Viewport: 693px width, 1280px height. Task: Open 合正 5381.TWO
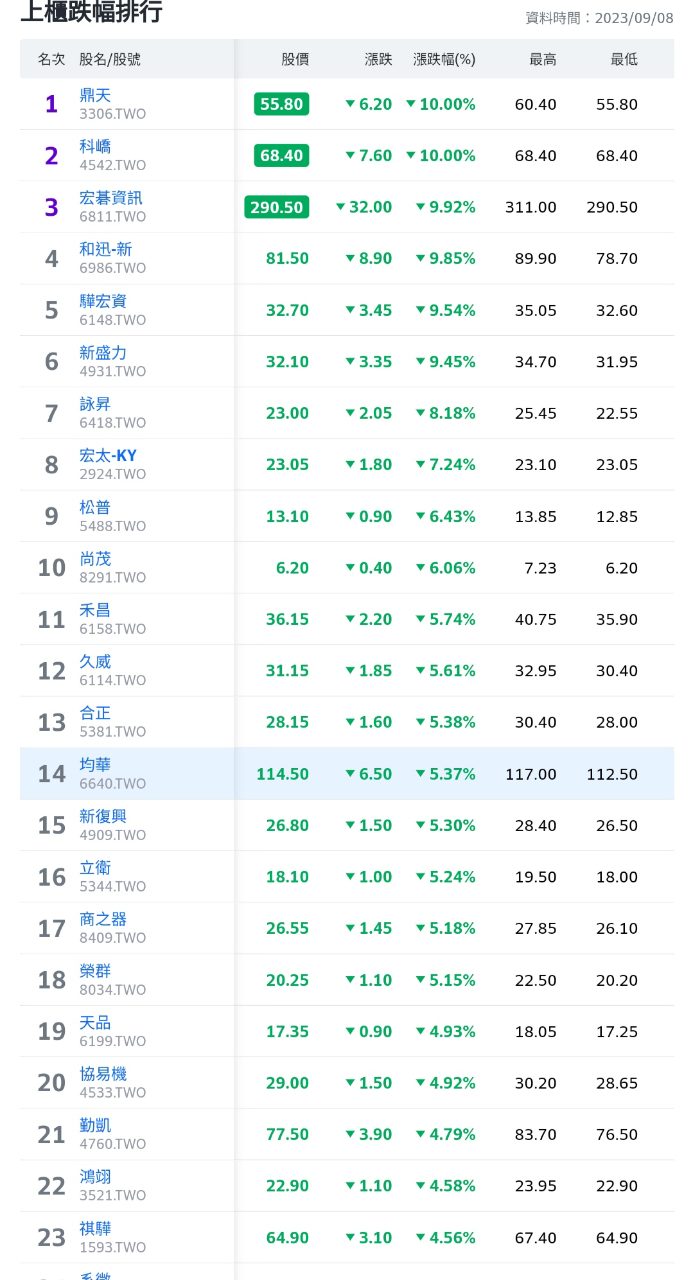[96, 713]
